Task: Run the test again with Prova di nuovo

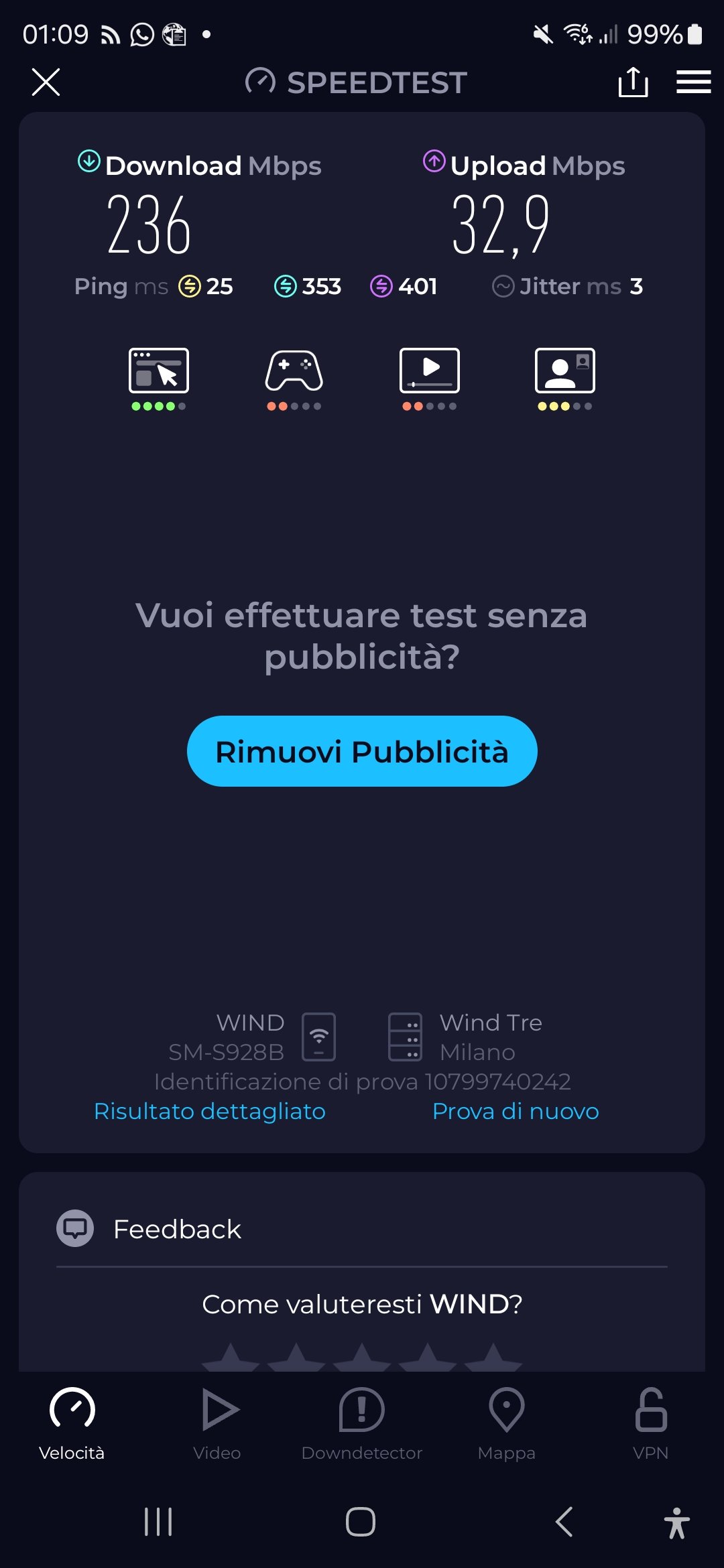Action: coord(516,1111)
